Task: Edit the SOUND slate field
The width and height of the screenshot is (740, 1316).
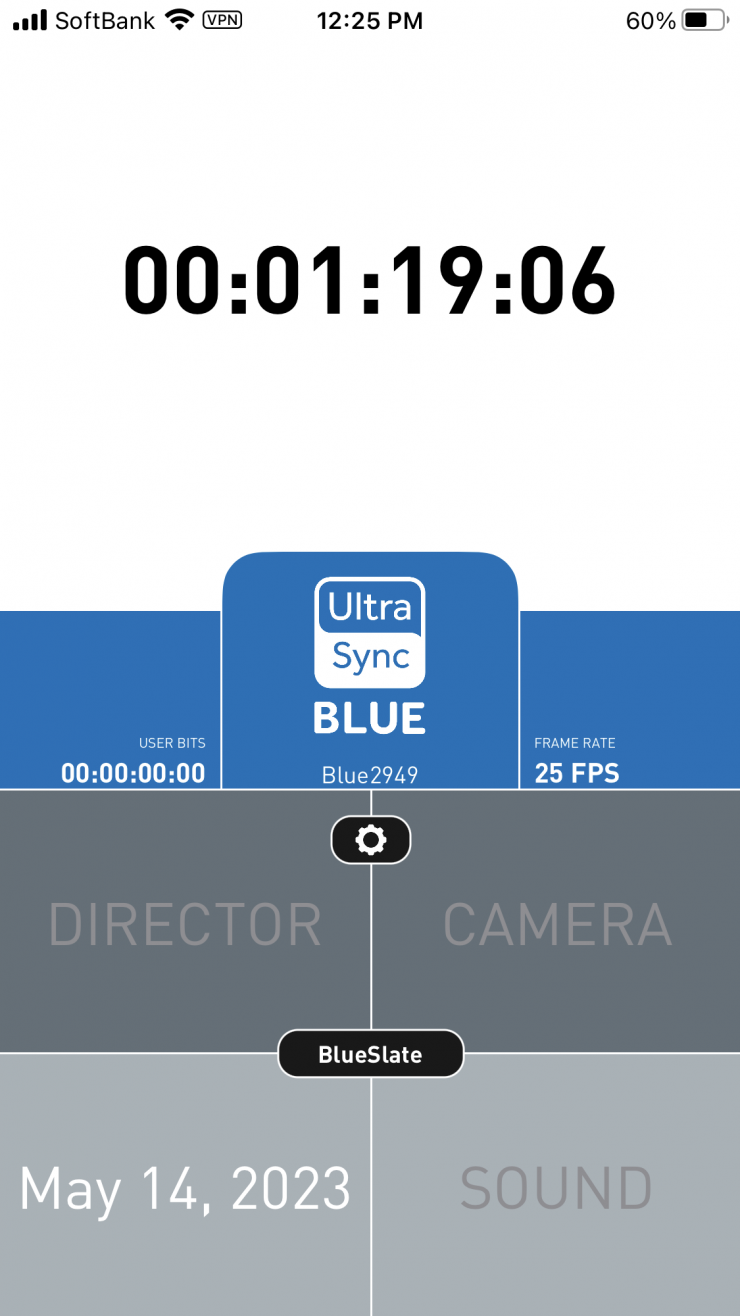Action: [x=556, y=1188]
